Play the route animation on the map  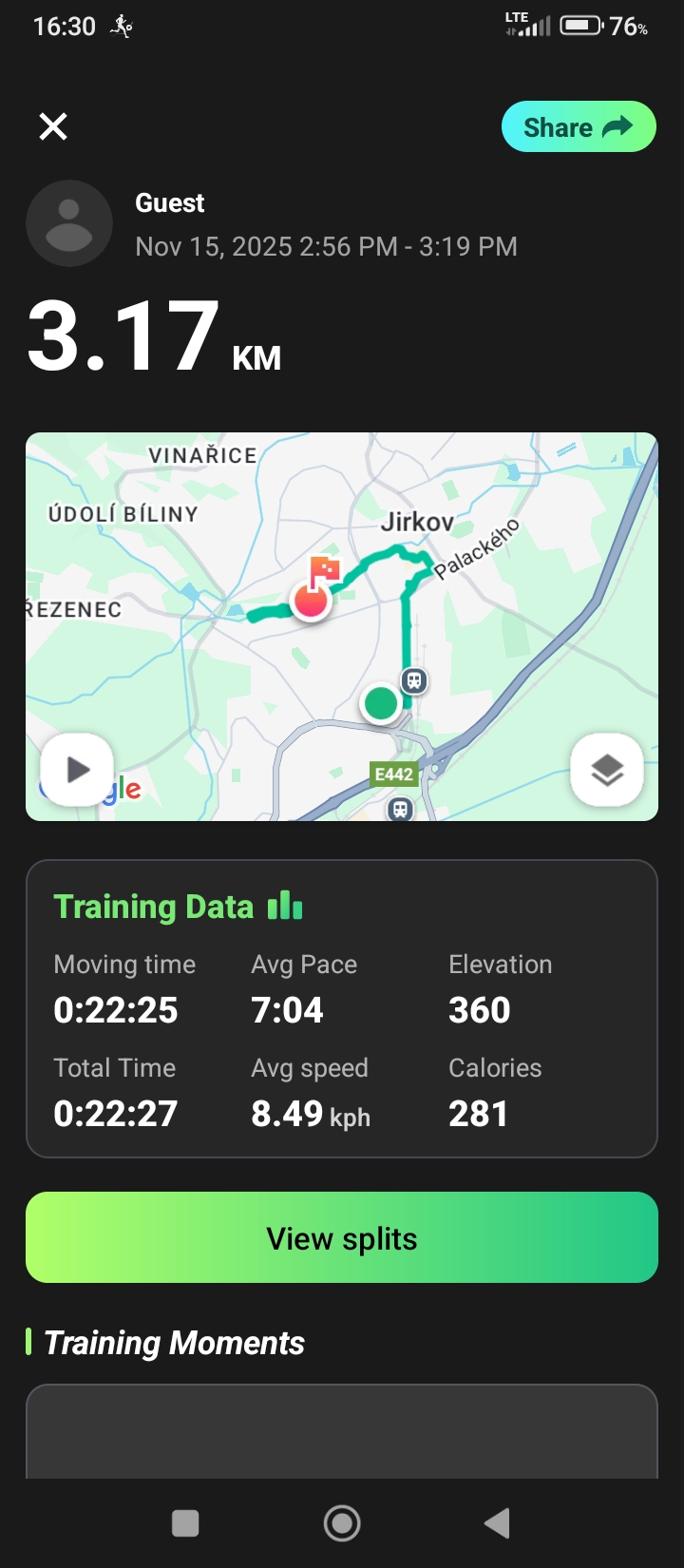(x=77, y=770)
